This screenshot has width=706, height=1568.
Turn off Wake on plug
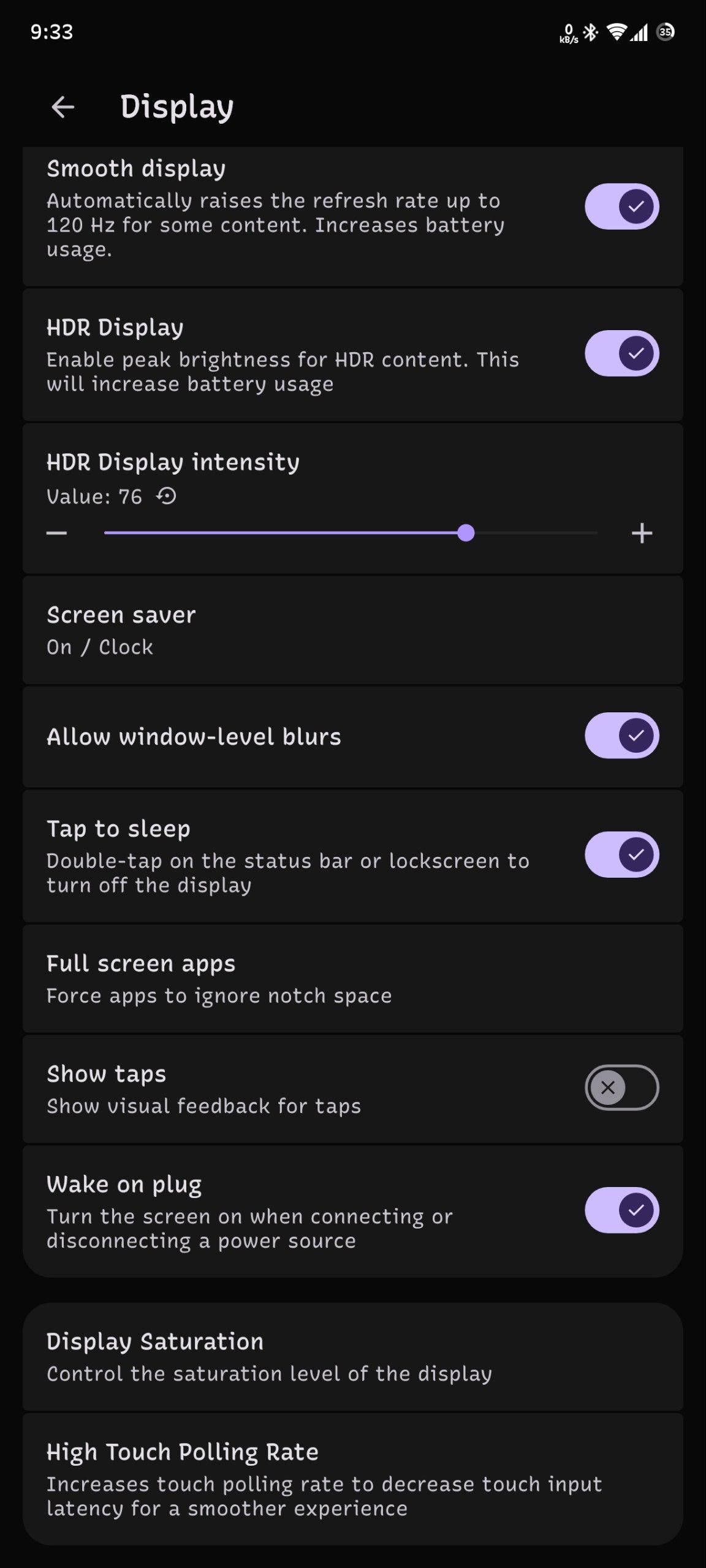coord(621,1210)
